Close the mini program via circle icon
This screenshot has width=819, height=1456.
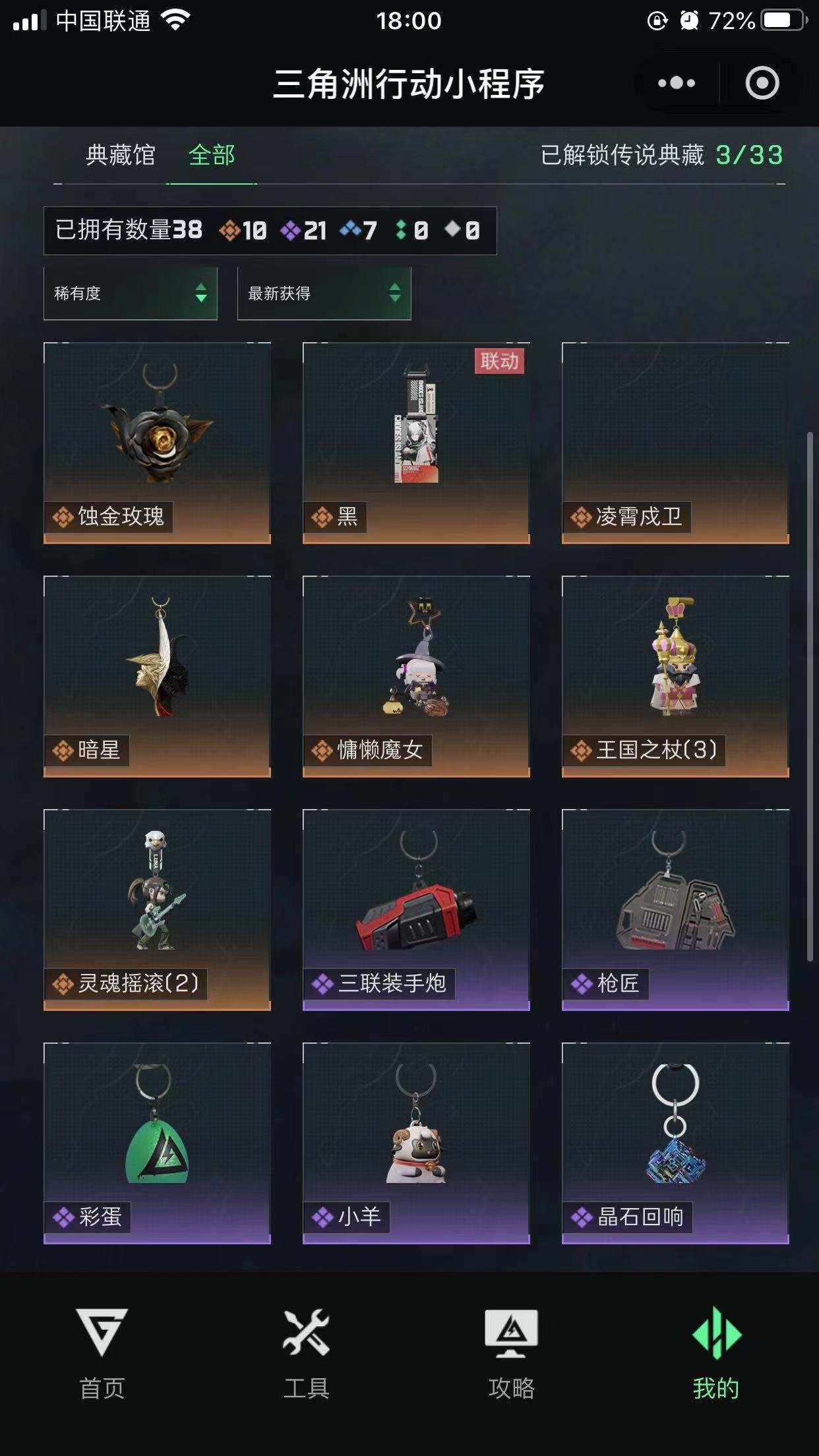click(762, 83)
